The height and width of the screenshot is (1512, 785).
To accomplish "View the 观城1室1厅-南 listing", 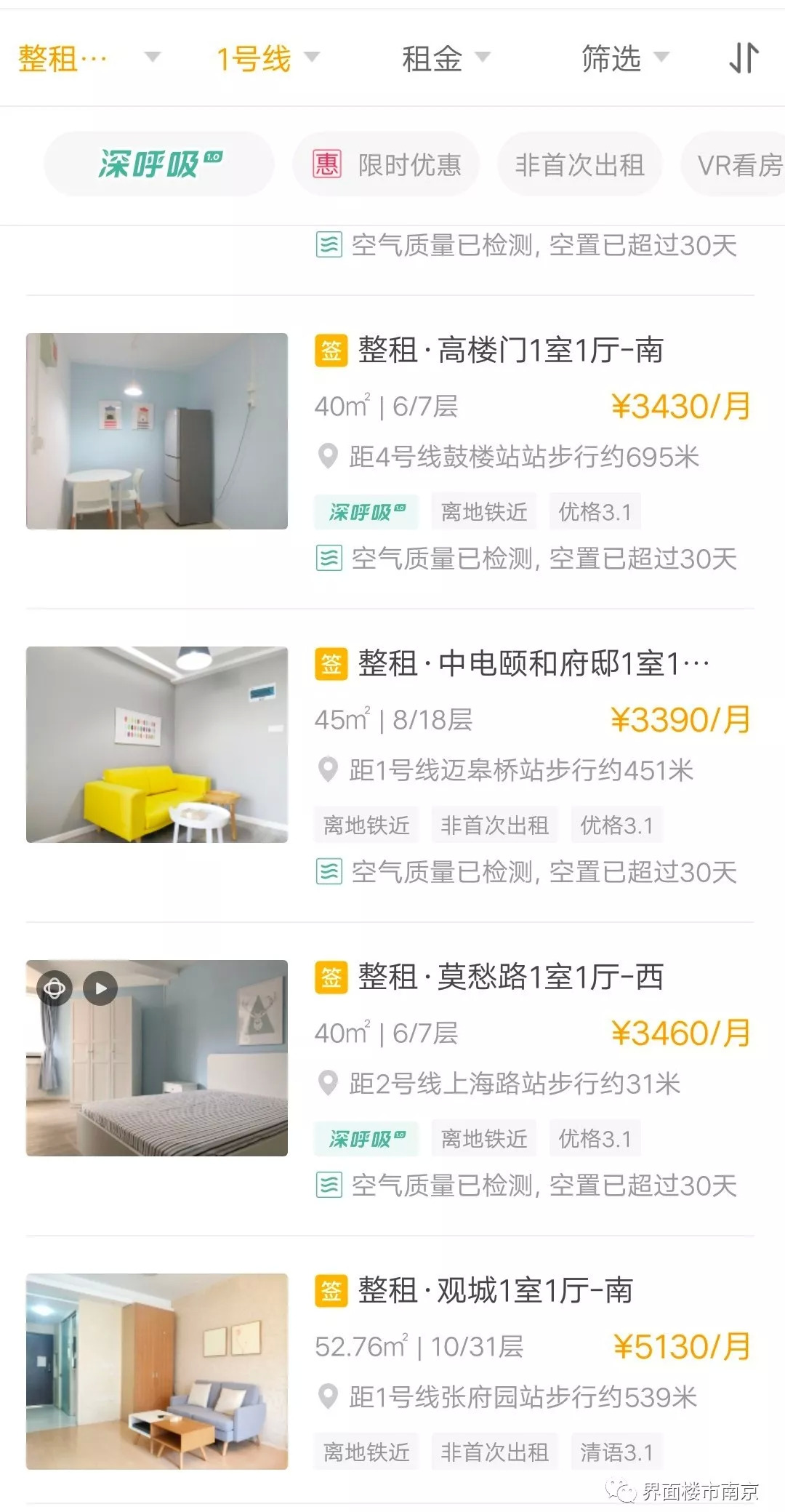I will click(x=494, y=1291).
